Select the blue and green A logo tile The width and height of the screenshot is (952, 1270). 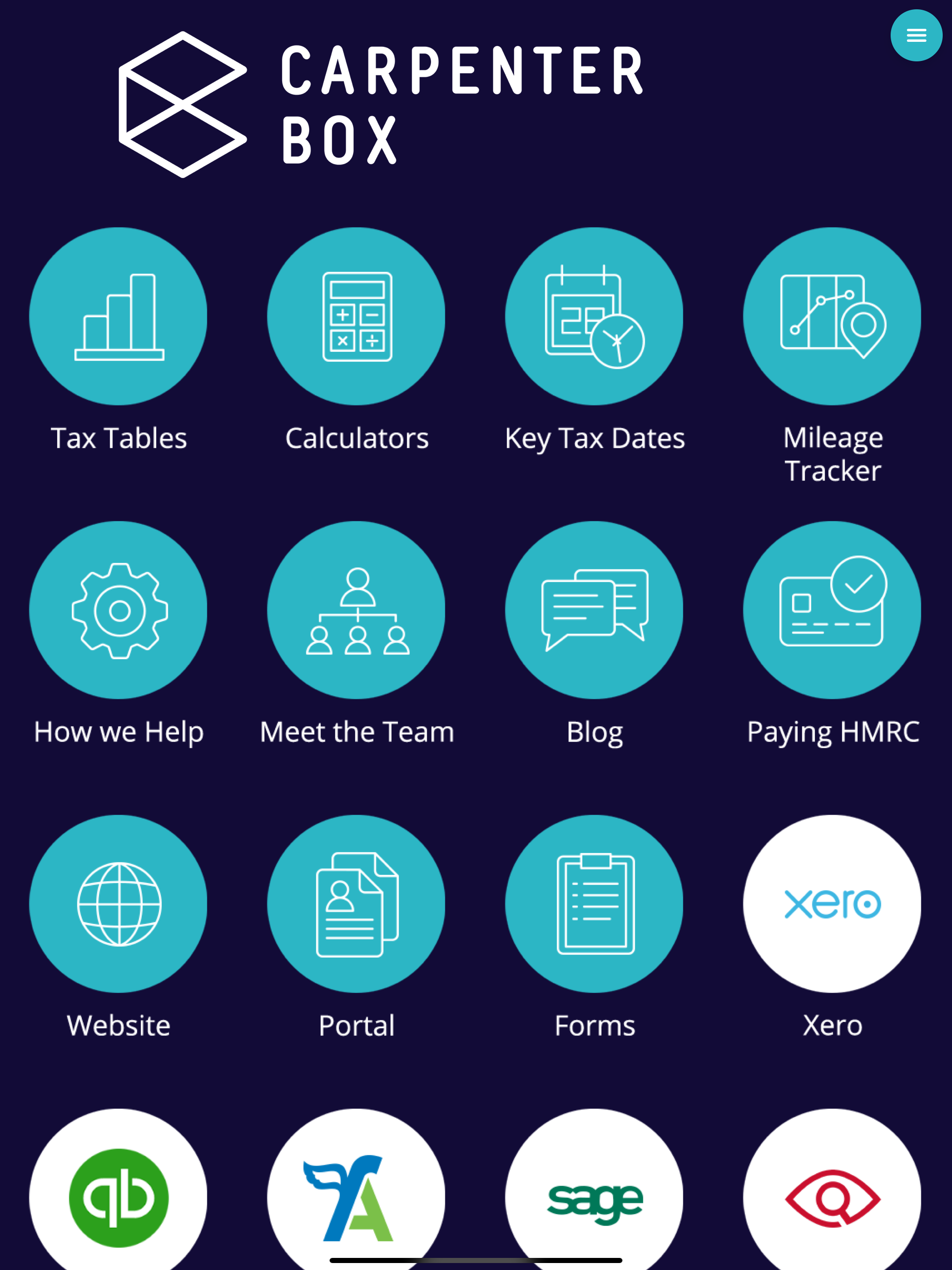[x=356, y=1197]
